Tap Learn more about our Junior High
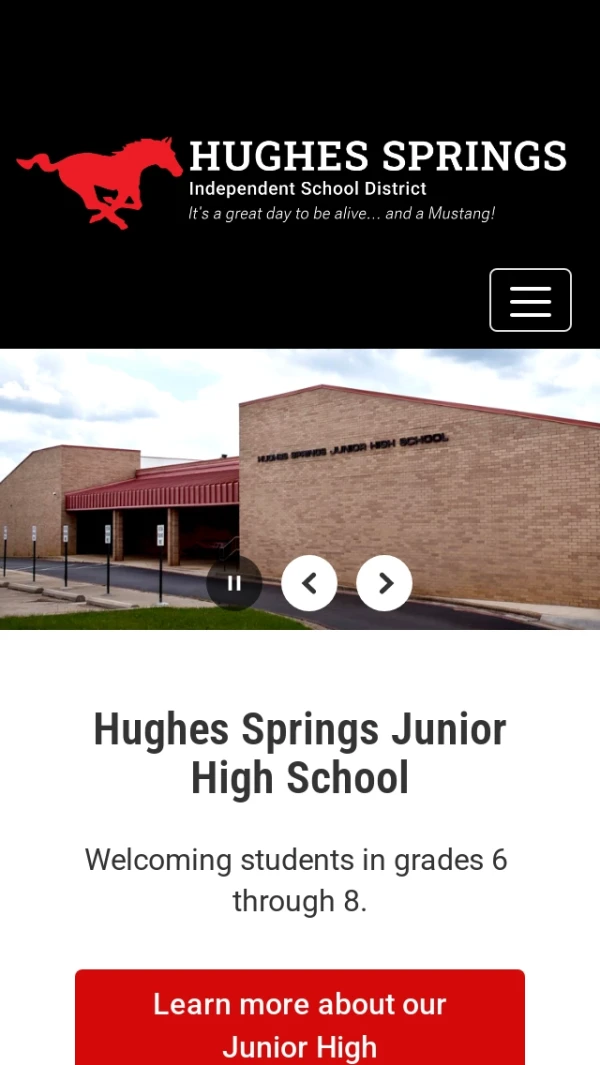The image size is (600, 1065). coord(300,1023)
